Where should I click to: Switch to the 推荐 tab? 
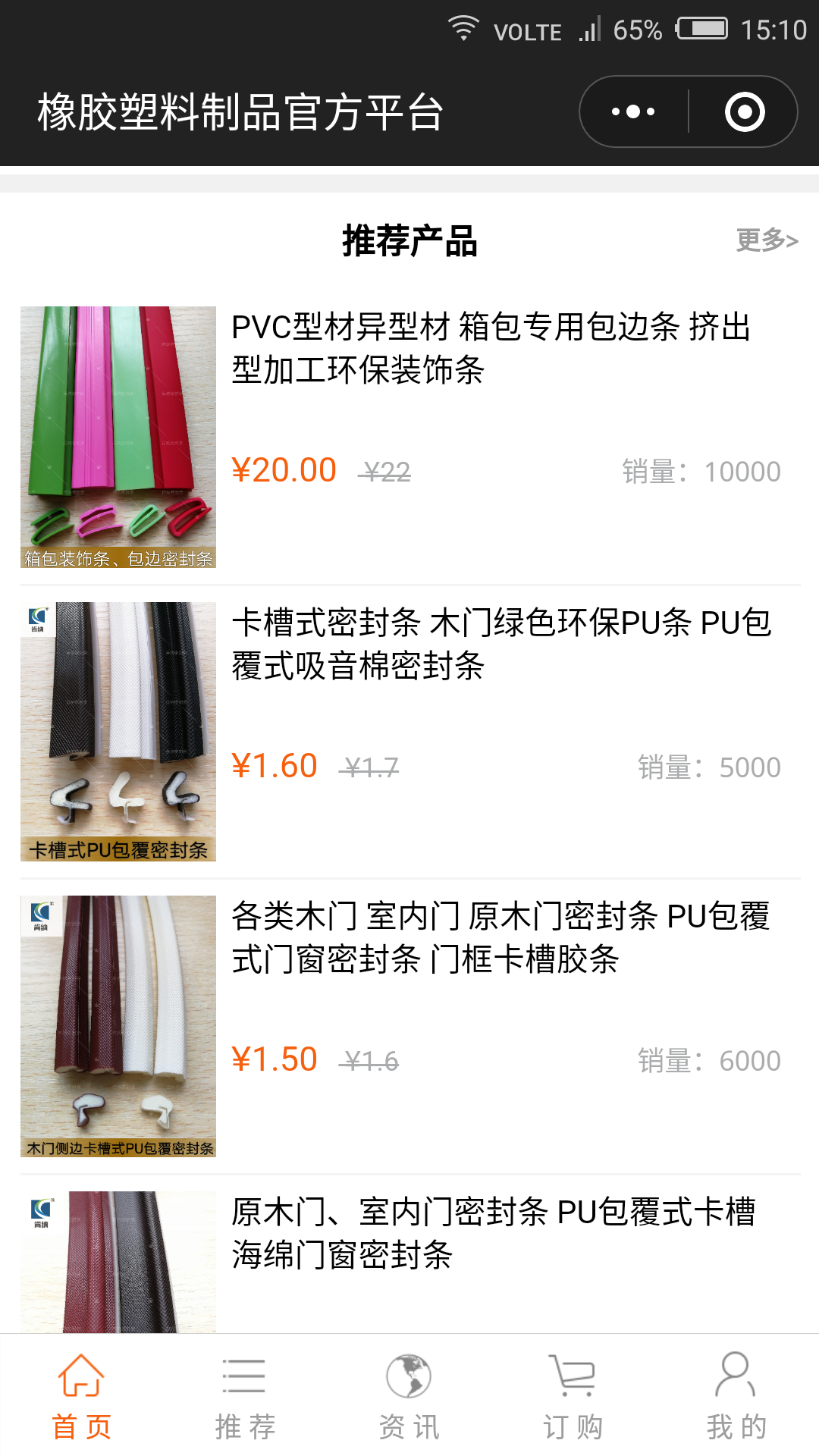click(x=245, y=1395)
